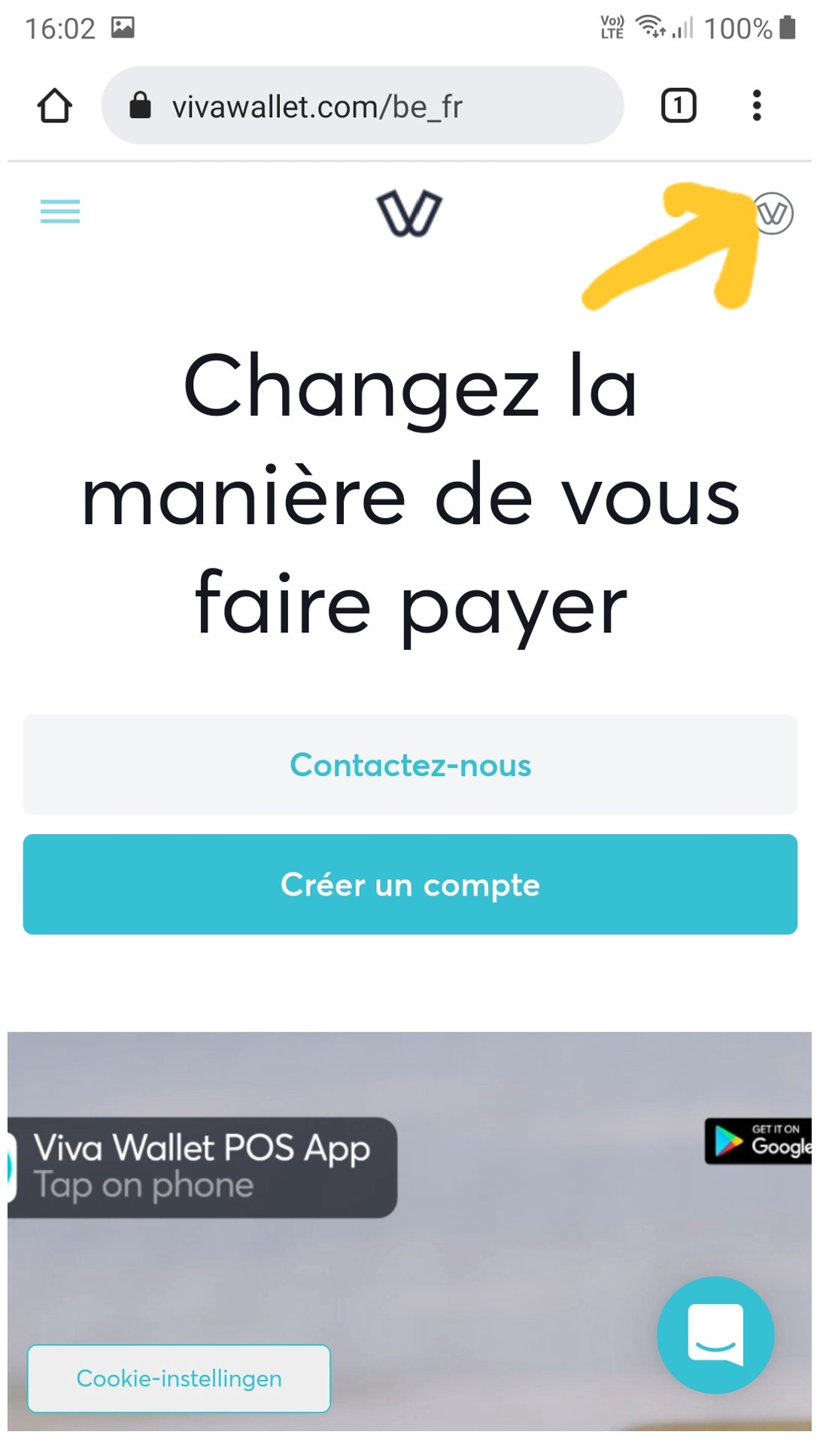Screen dimensions: 832x1456
Task: Open the browser tab switcher
Action: [679, 105]
